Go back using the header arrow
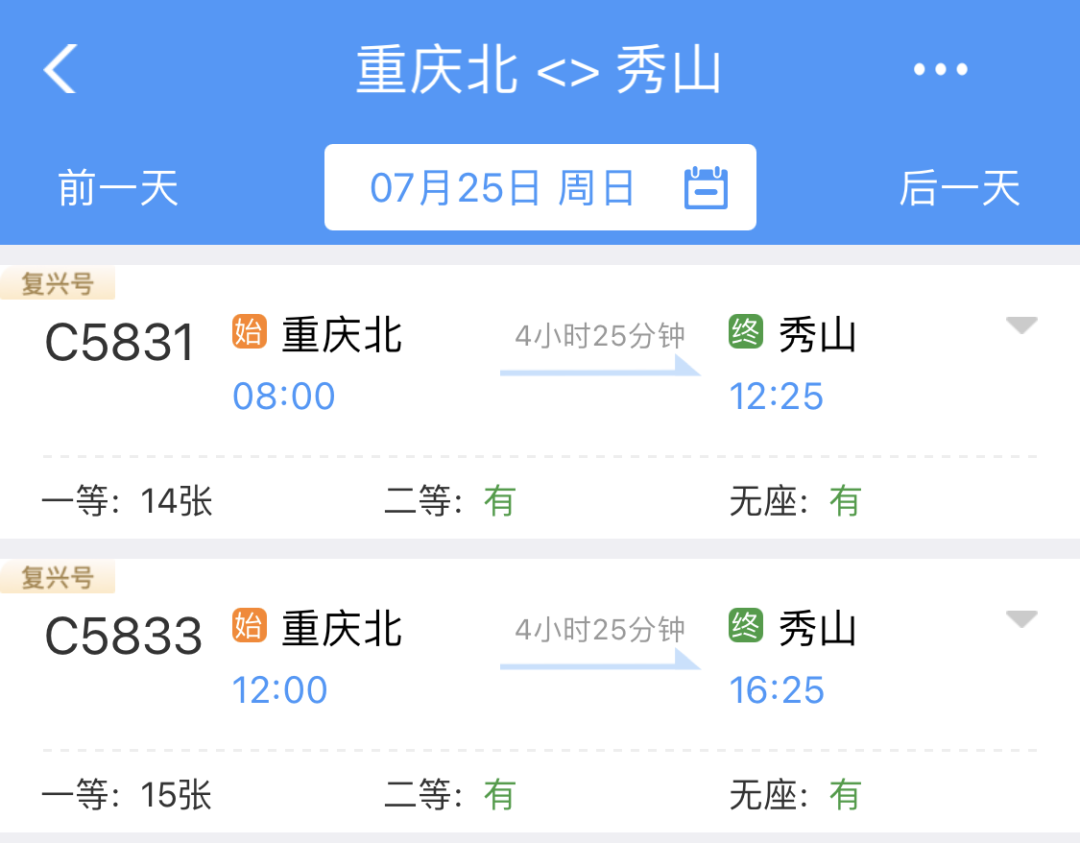 click(61, 70)
